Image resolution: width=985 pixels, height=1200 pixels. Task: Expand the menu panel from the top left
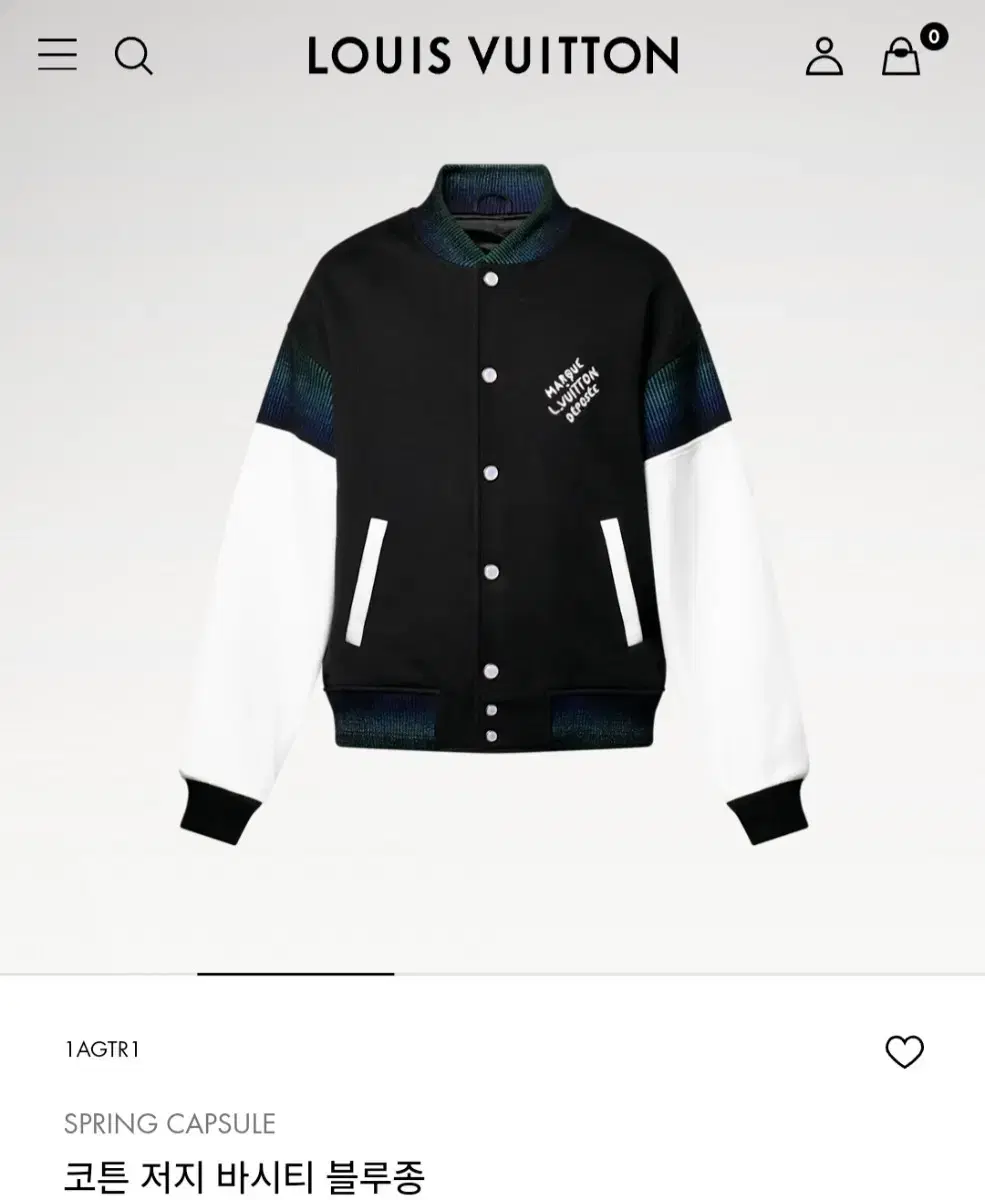(57, 57)
